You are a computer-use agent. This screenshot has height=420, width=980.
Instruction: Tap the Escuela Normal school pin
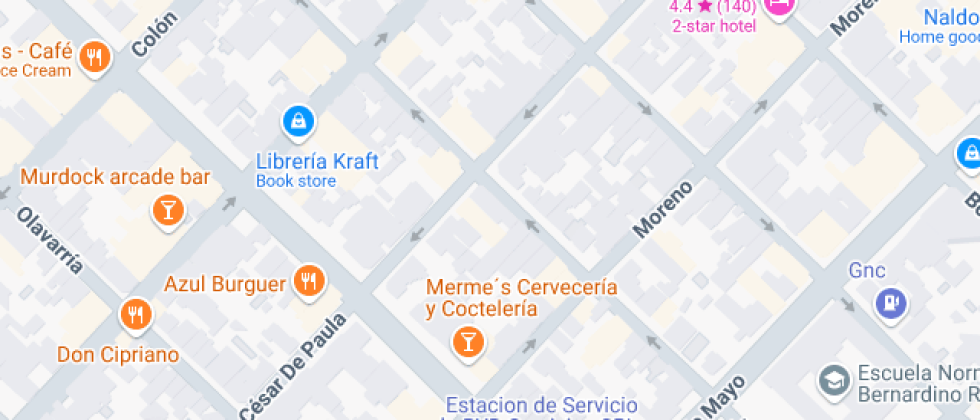[x=832, y=380]
